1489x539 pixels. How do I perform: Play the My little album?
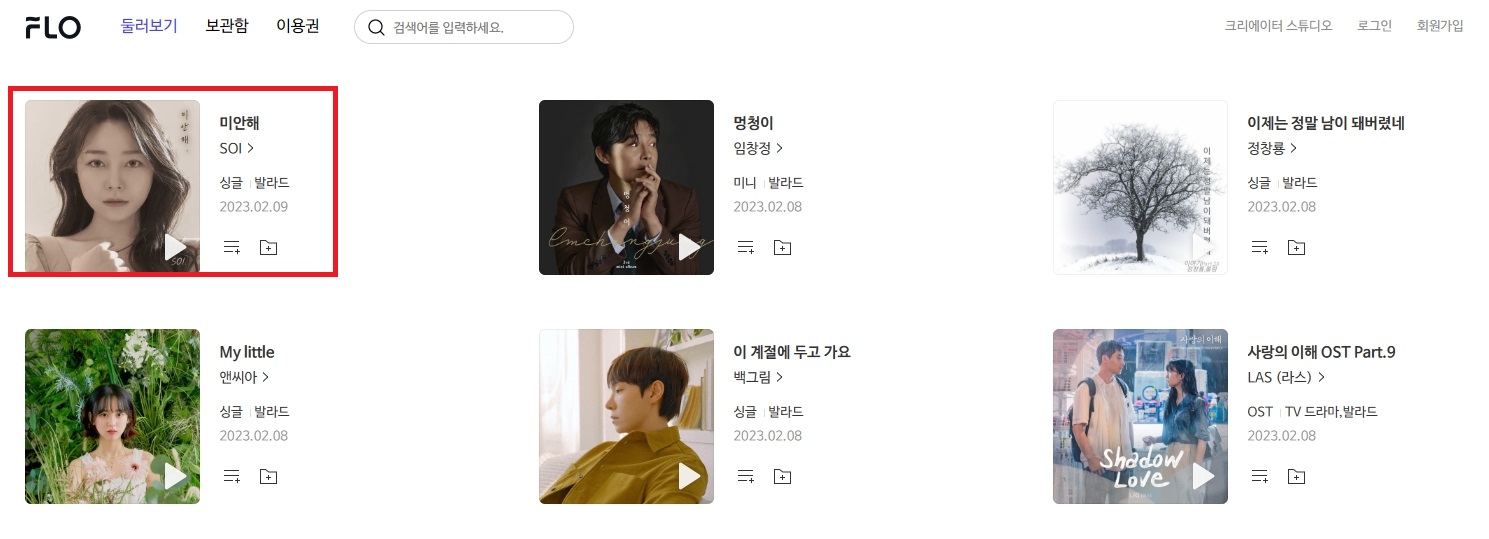click(176, 476)
